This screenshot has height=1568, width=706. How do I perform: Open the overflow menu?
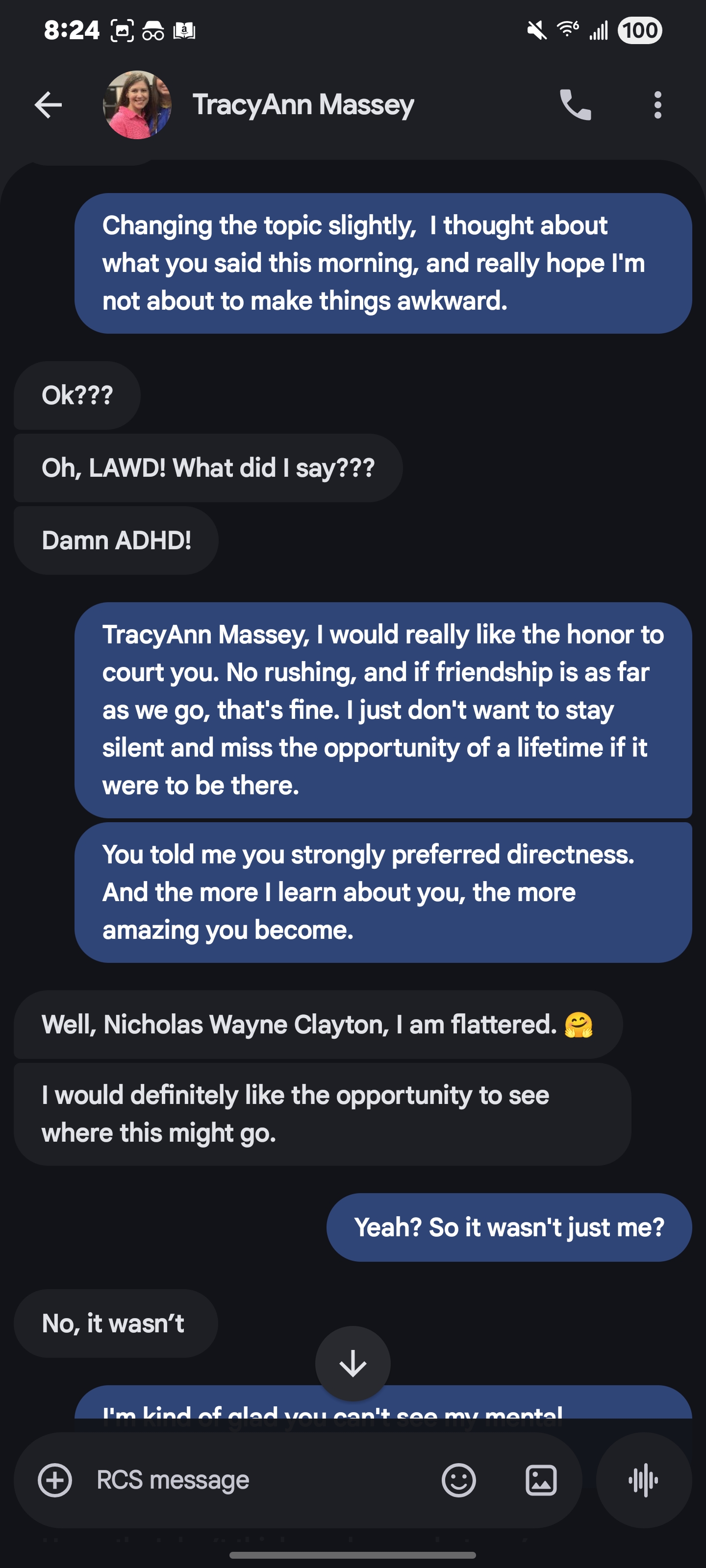pyautogui.click(x=657, y=105)
